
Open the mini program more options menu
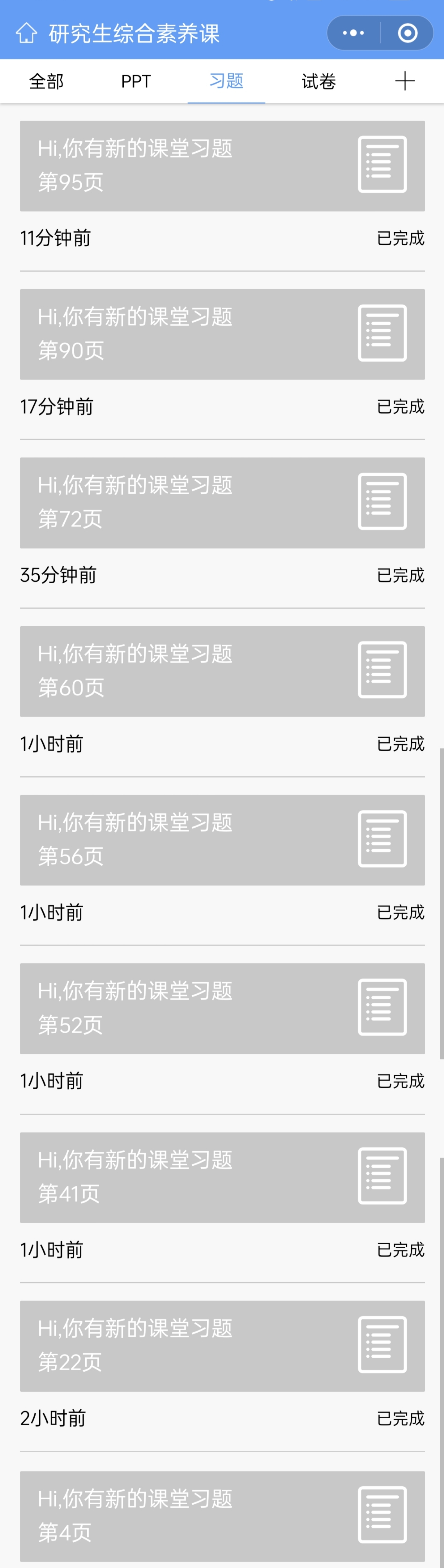click(x=353, y=33)
